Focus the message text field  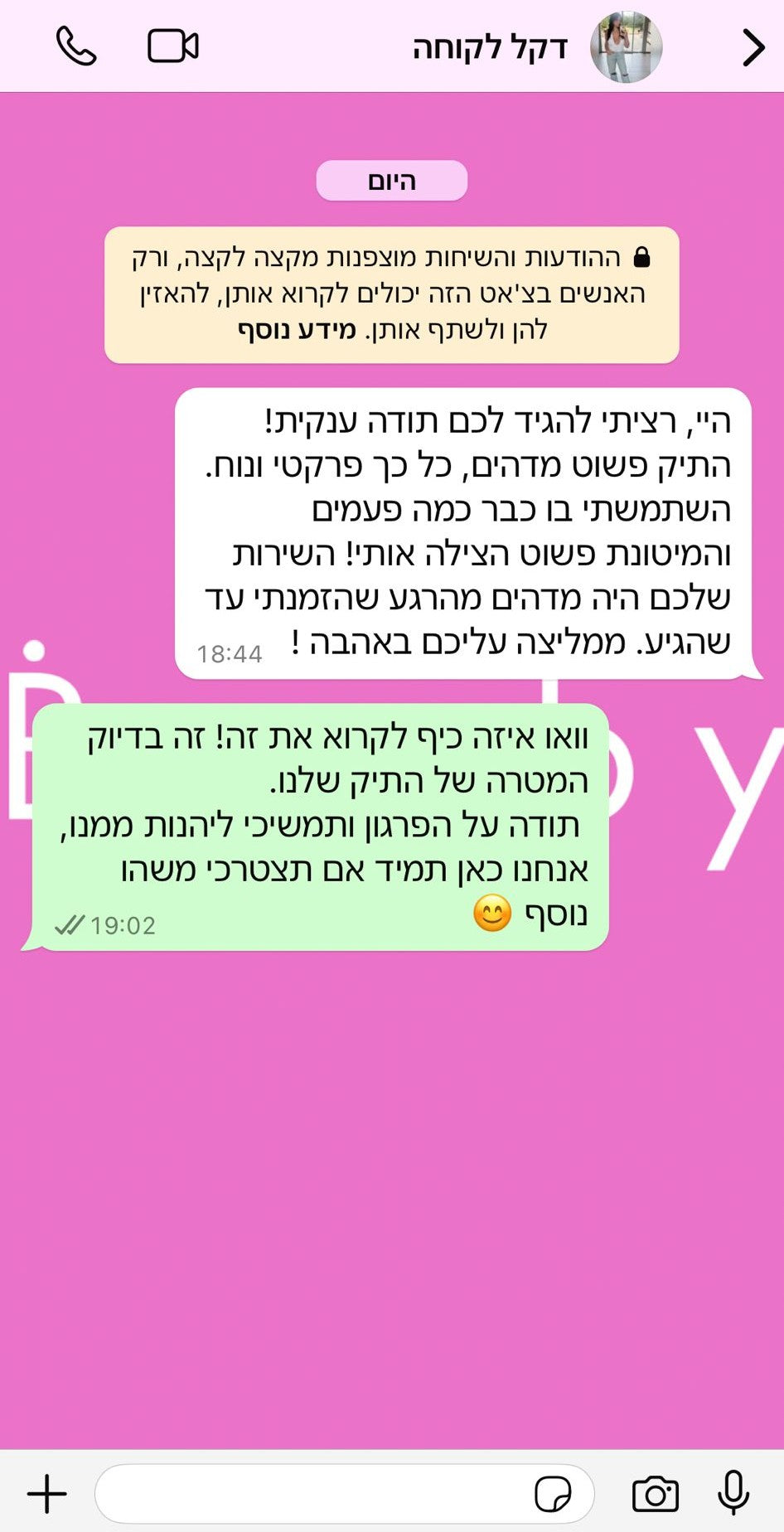[315, 1495]
